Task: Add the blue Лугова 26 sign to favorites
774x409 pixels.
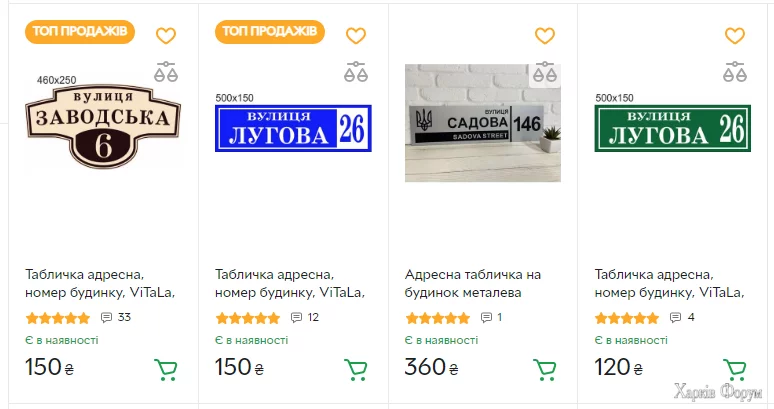Action: [356, 36]
